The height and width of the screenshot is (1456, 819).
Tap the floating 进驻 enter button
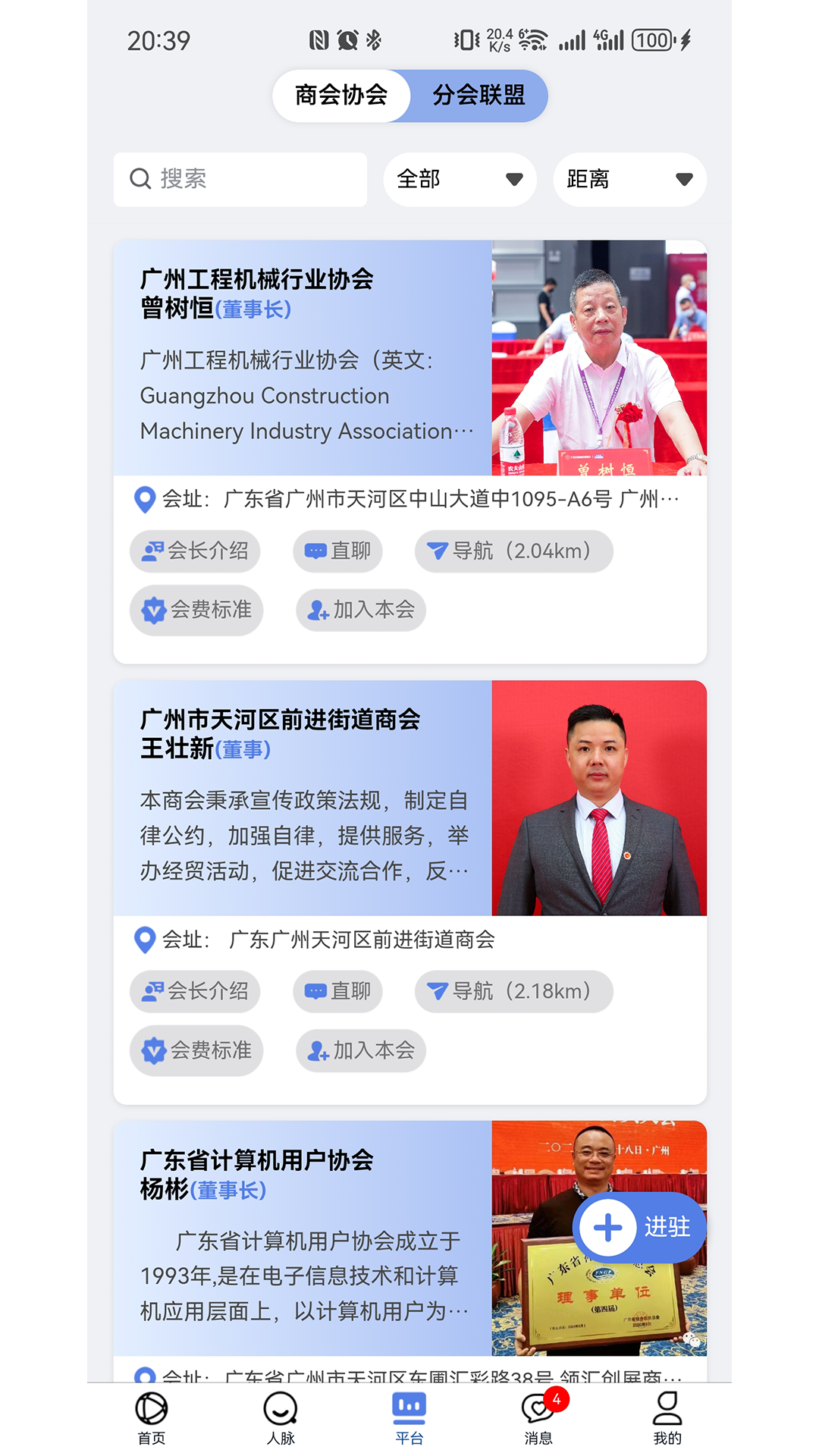pyautogui.click(x=641, y=1228)
